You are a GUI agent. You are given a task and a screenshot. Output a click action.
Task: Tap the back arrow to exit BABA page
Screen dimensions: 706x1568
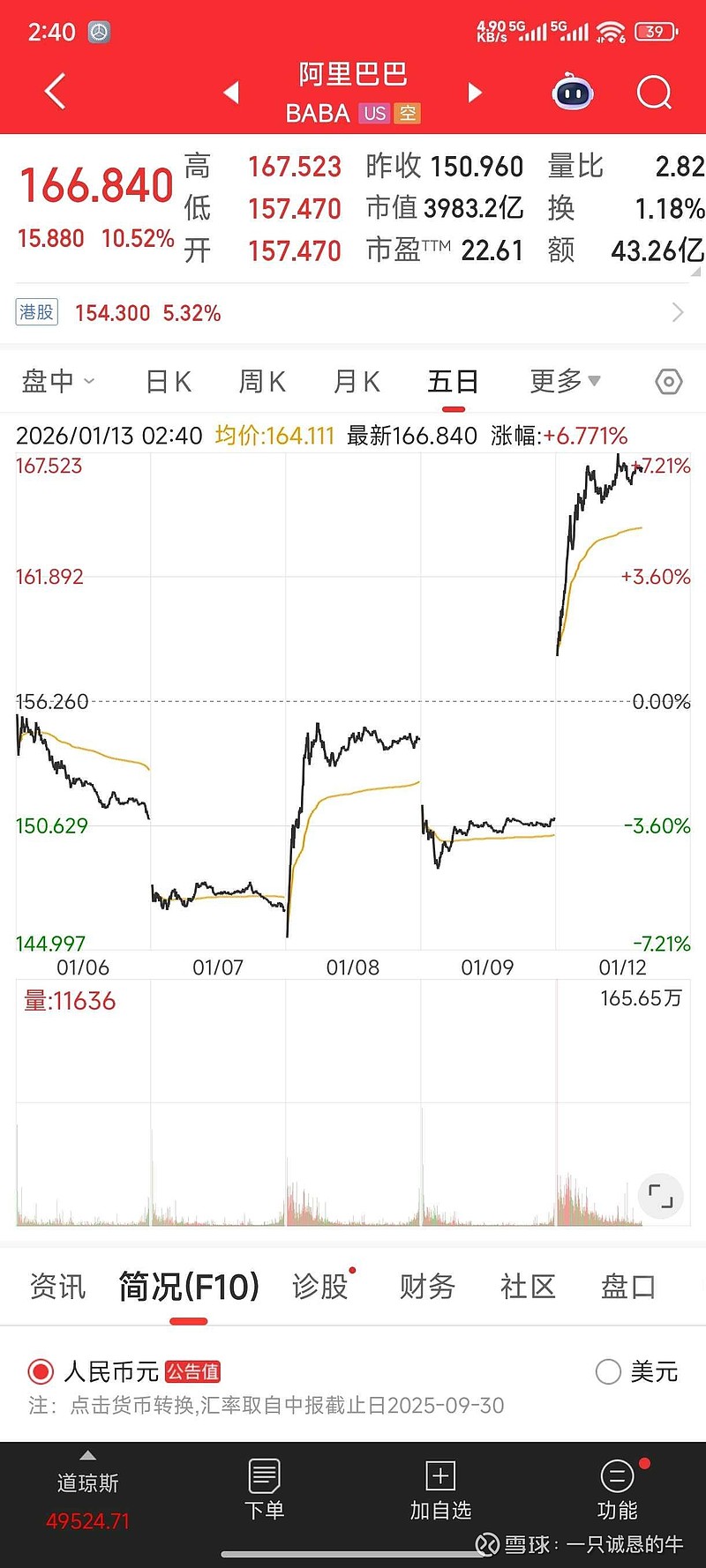coord(53,92)
